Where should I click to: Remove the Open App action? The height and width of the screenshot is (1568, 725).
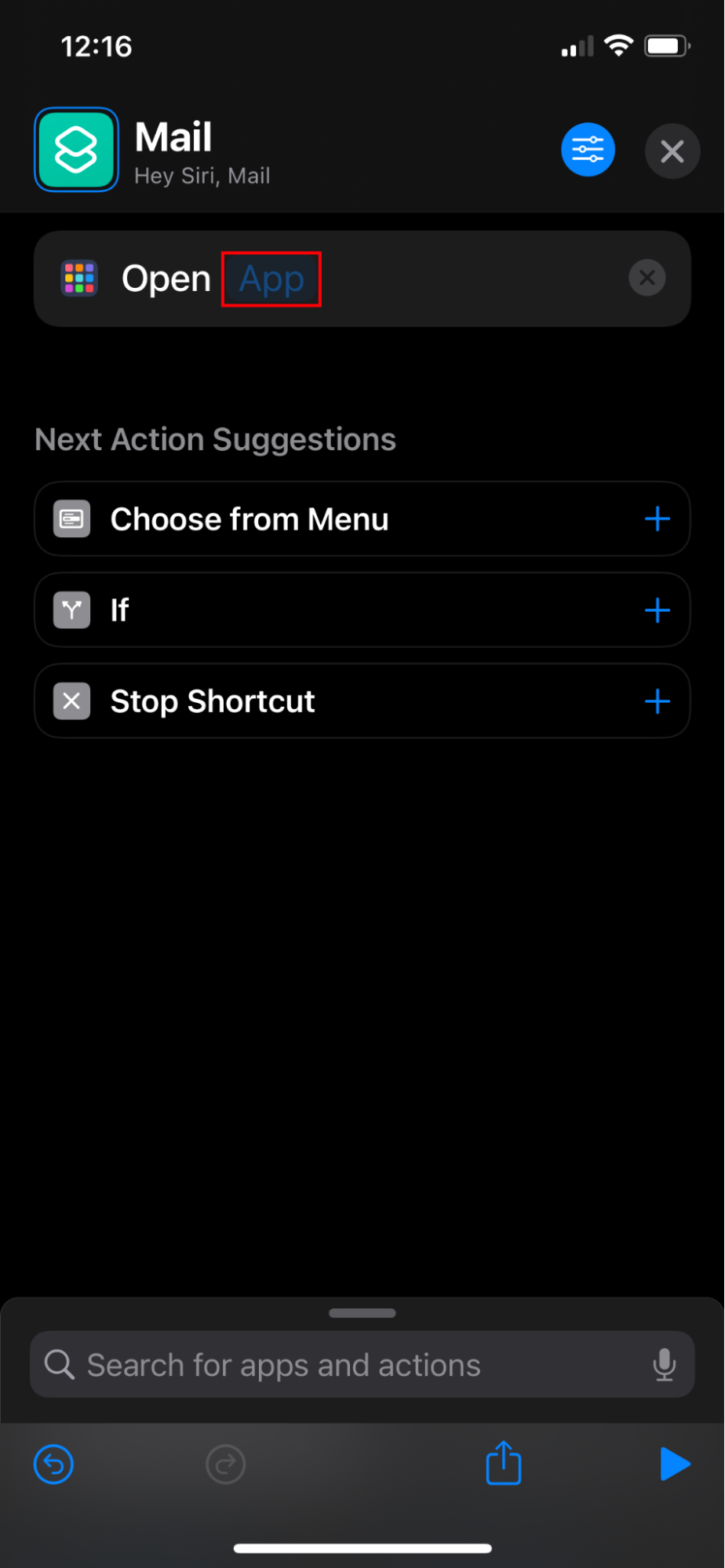point(647,278)
